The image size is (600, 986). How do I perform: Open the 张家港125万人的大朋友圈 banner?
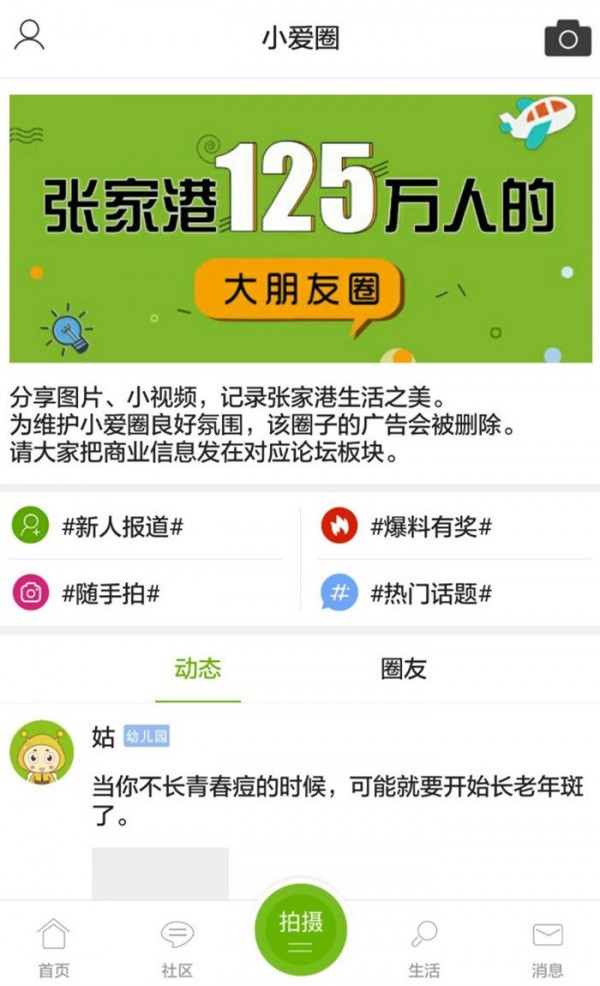(x=300, y=228)
